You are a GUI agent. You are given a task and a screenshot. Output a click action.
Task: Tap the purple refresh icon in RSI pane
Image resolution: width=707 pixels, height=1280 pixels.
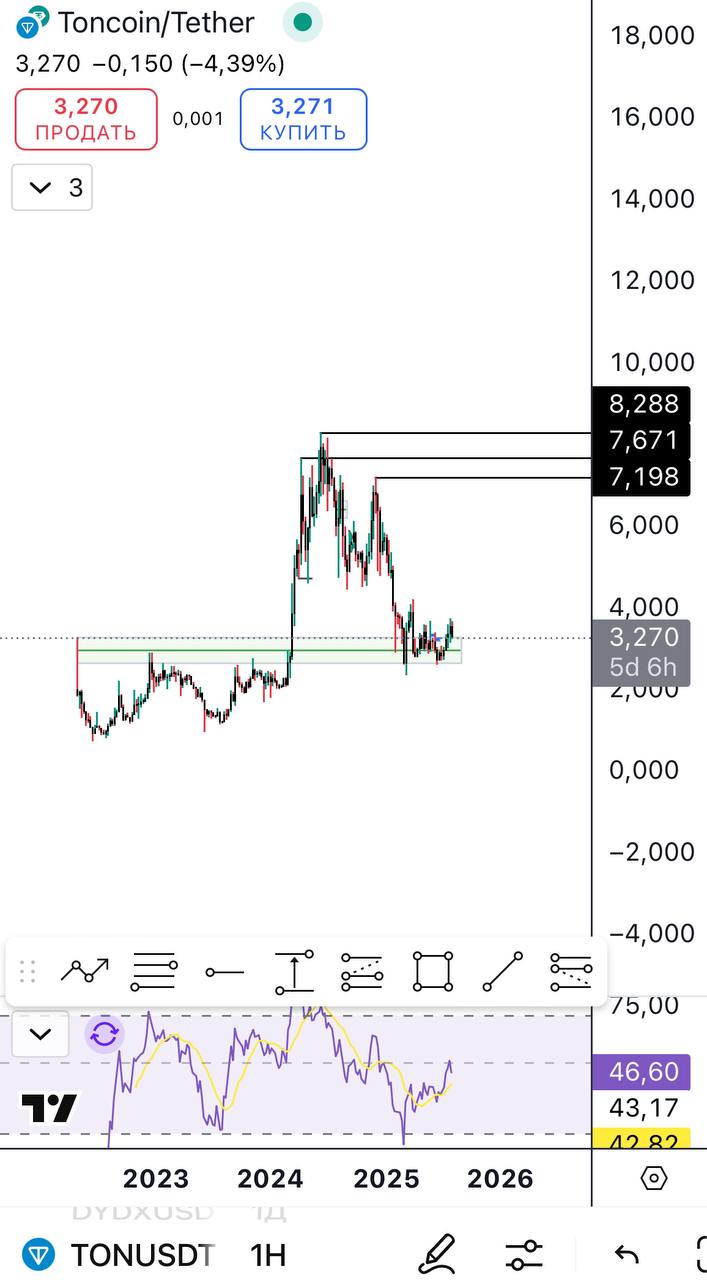click(105, 1034)
